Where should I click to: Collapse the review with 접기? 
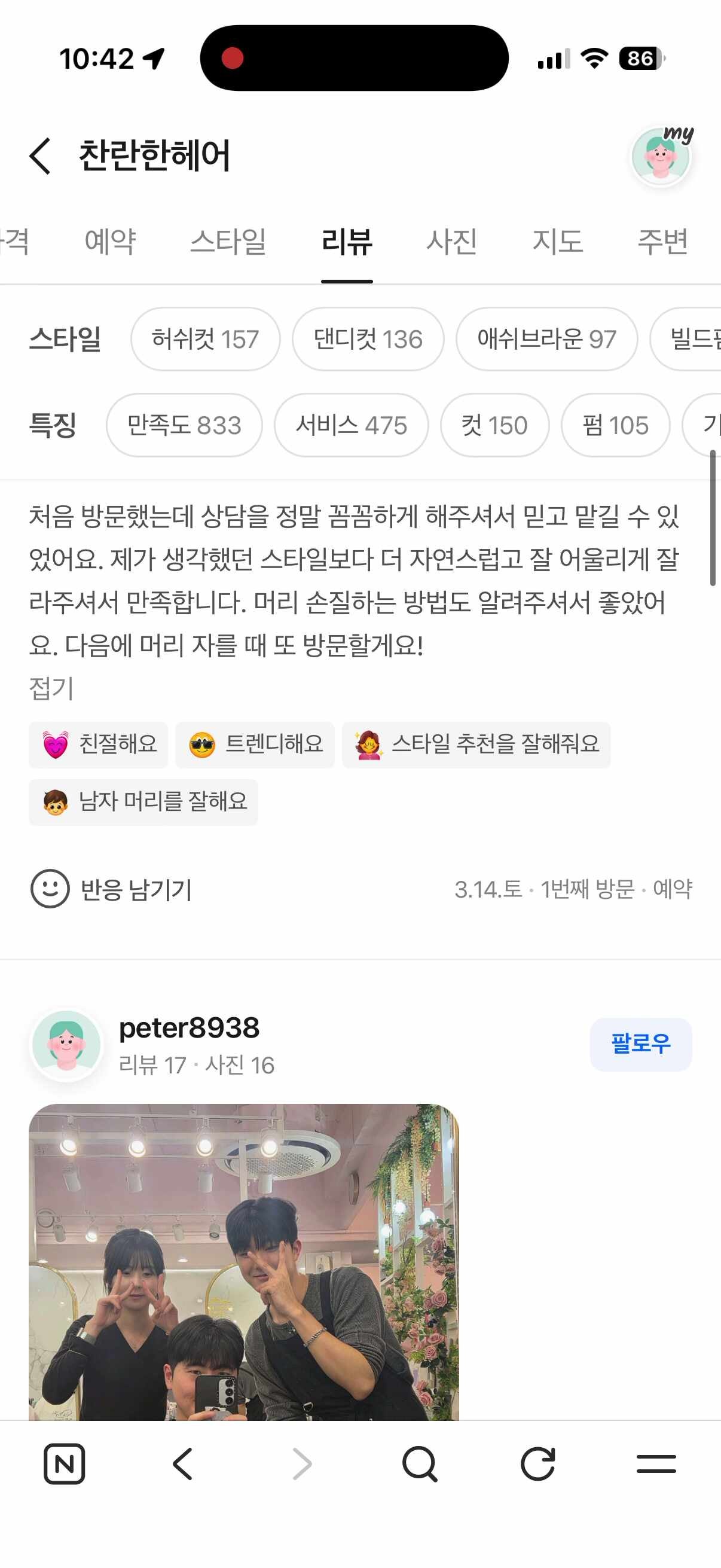pos(52,688)
